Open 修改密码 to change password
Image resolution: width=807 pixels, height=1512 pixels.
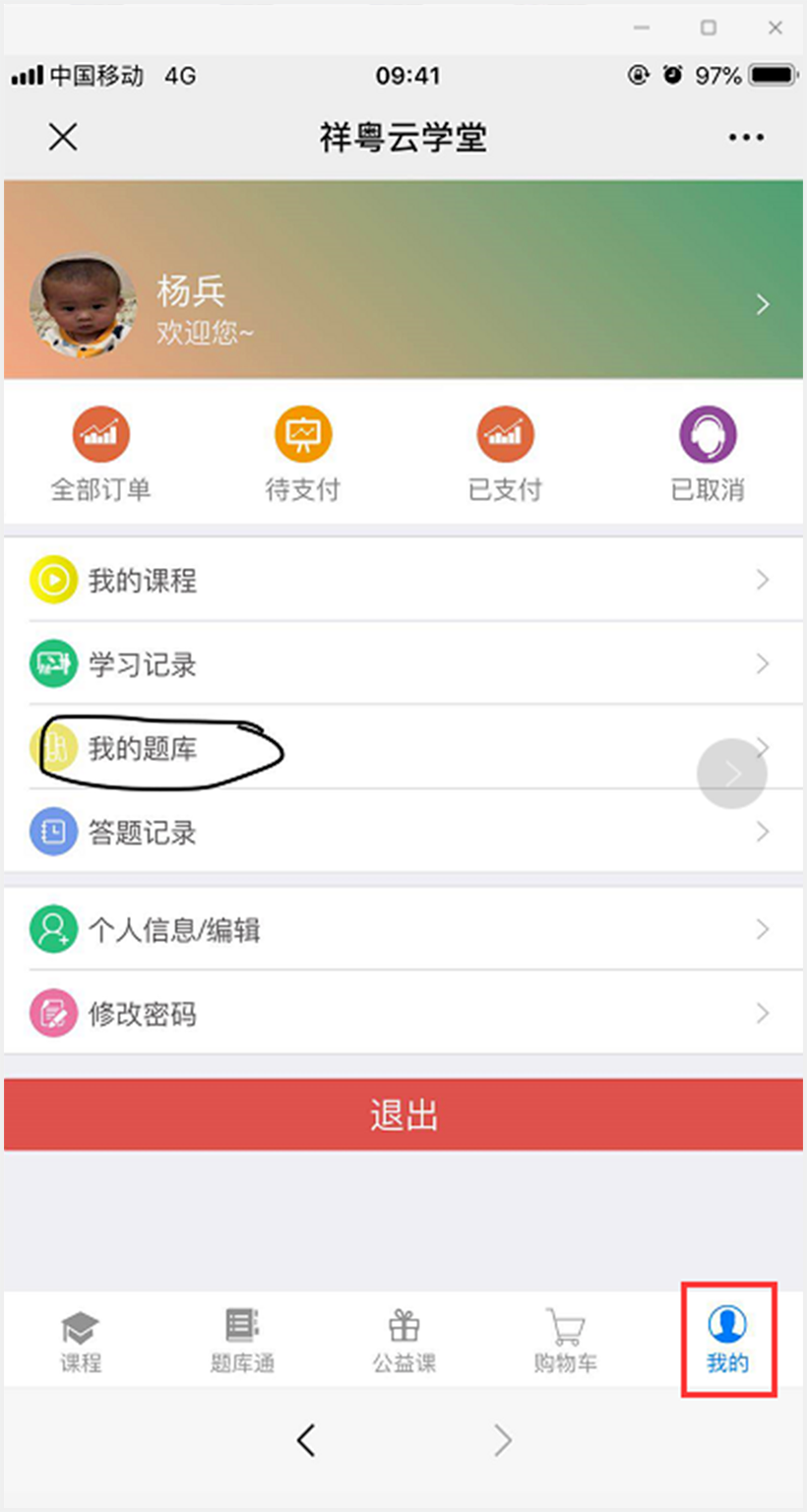click(x=403, y=1014)
